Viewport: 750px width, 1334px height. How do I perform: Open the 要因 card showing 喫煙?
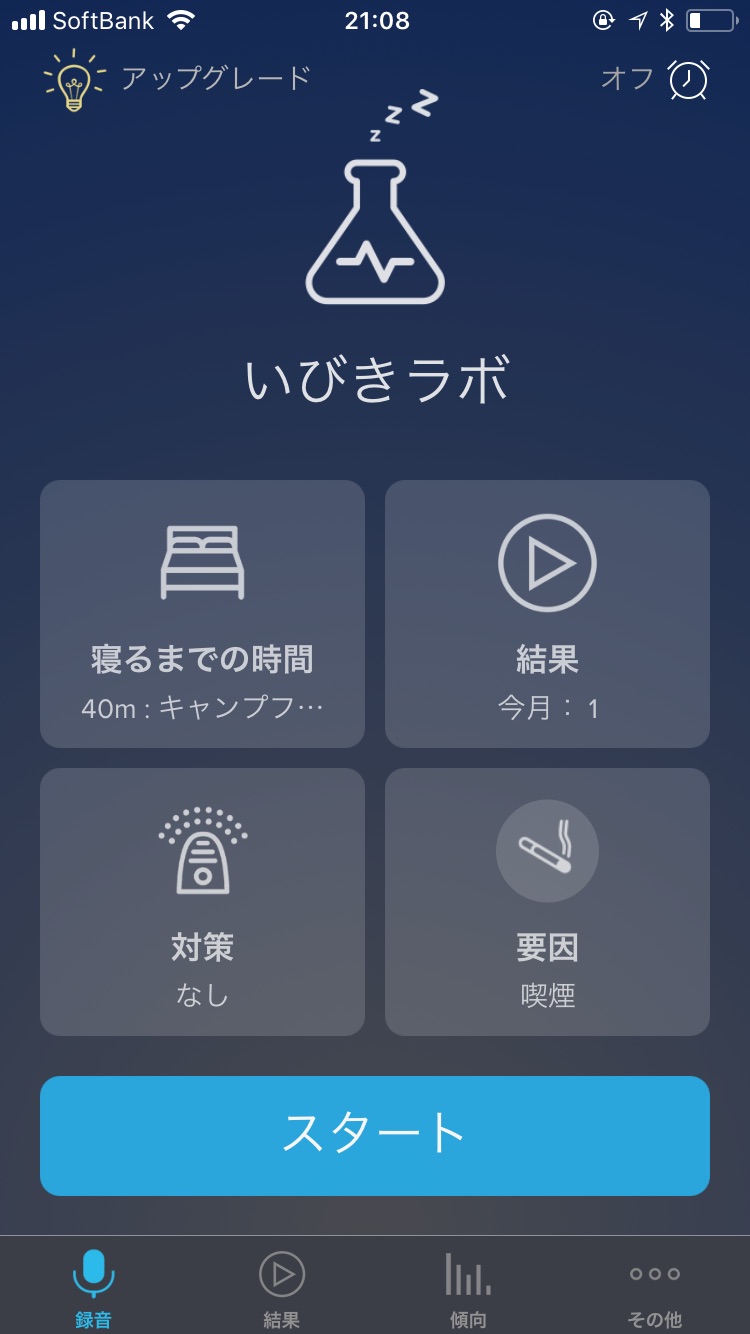coord(547,902)
